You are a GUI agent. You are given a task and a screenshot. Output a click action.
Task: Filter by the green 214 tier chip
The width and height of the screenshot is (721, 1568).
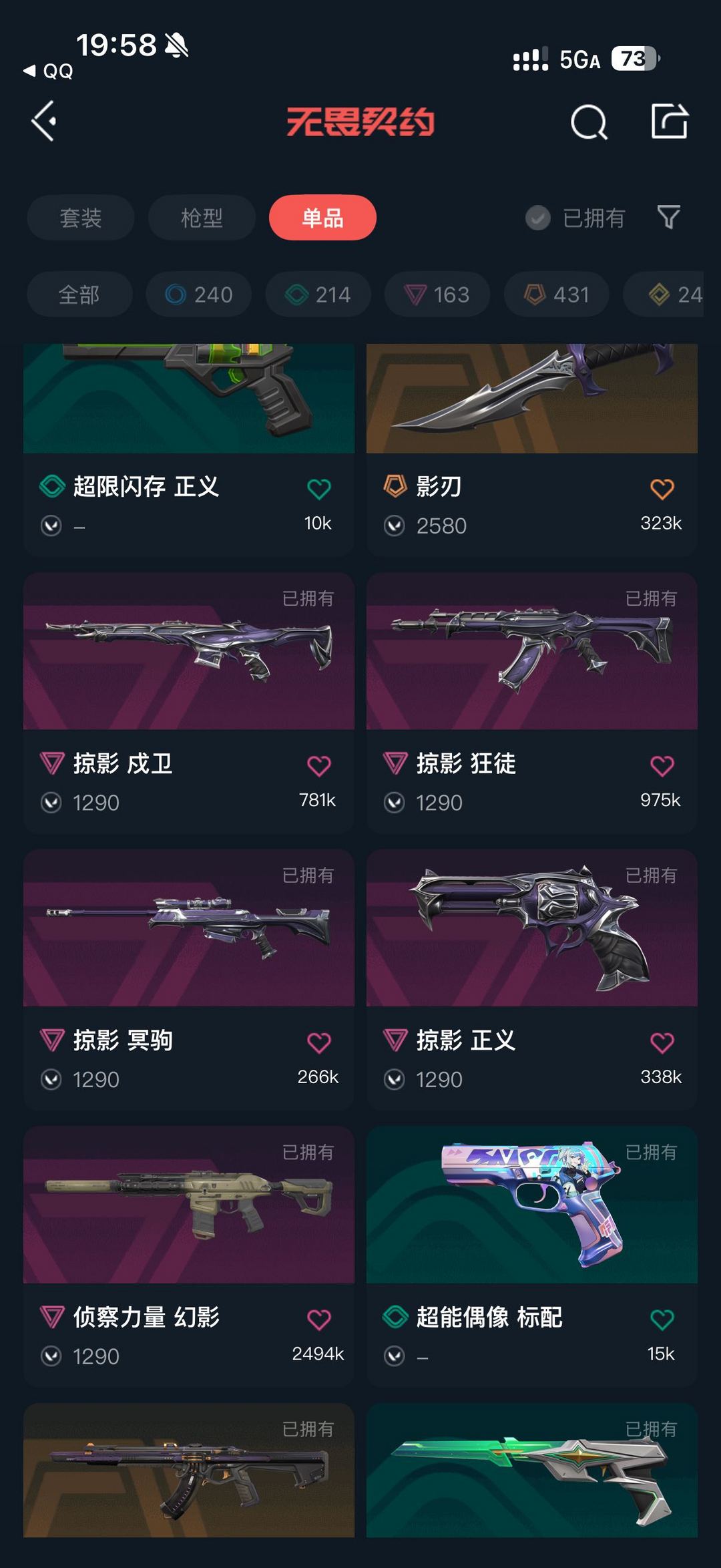318,295
